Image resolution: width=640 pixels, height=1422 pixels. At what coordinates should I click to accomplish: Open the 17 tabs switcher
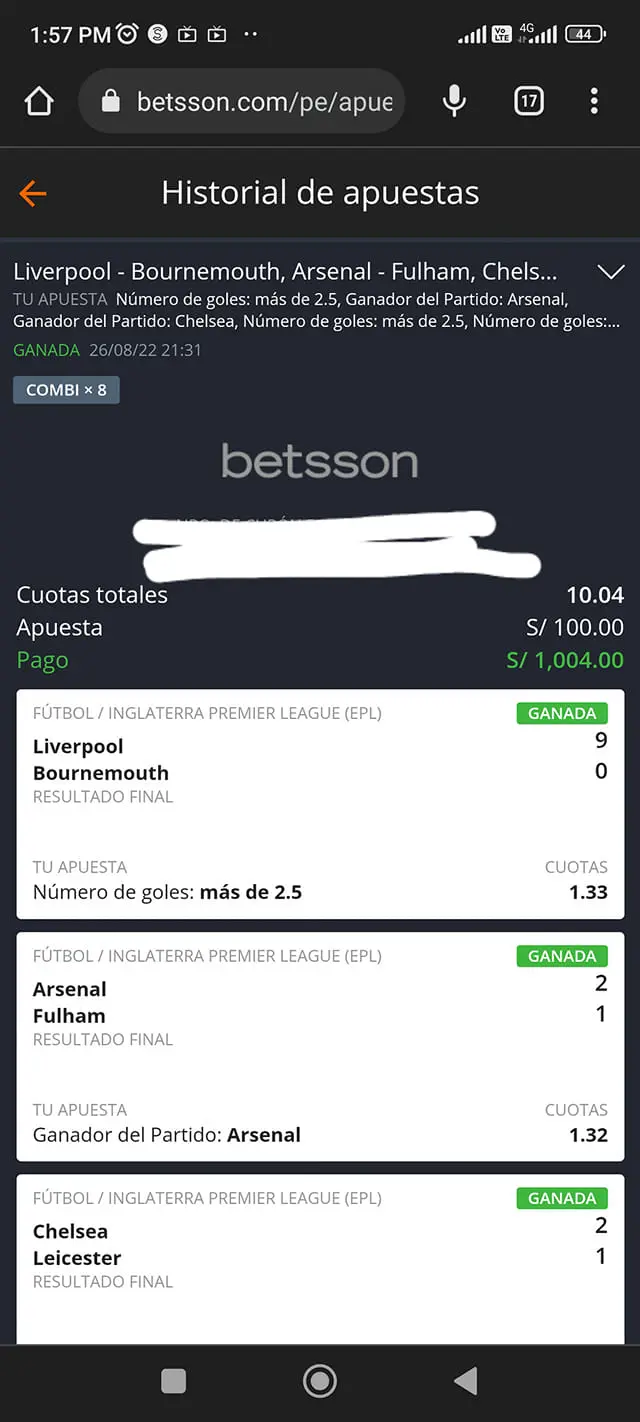[529, 101]
